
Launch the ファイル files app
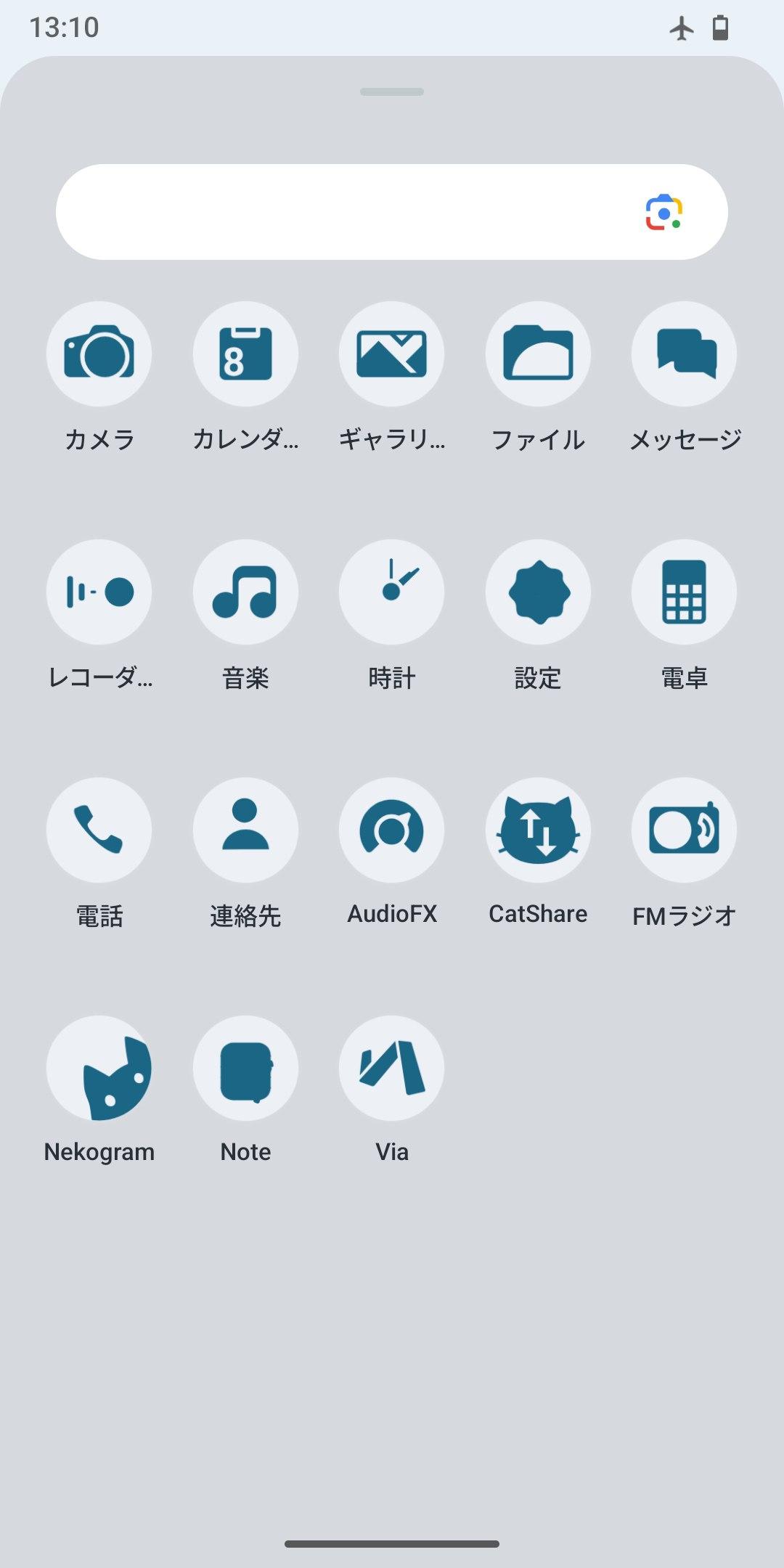click(538, 354)
